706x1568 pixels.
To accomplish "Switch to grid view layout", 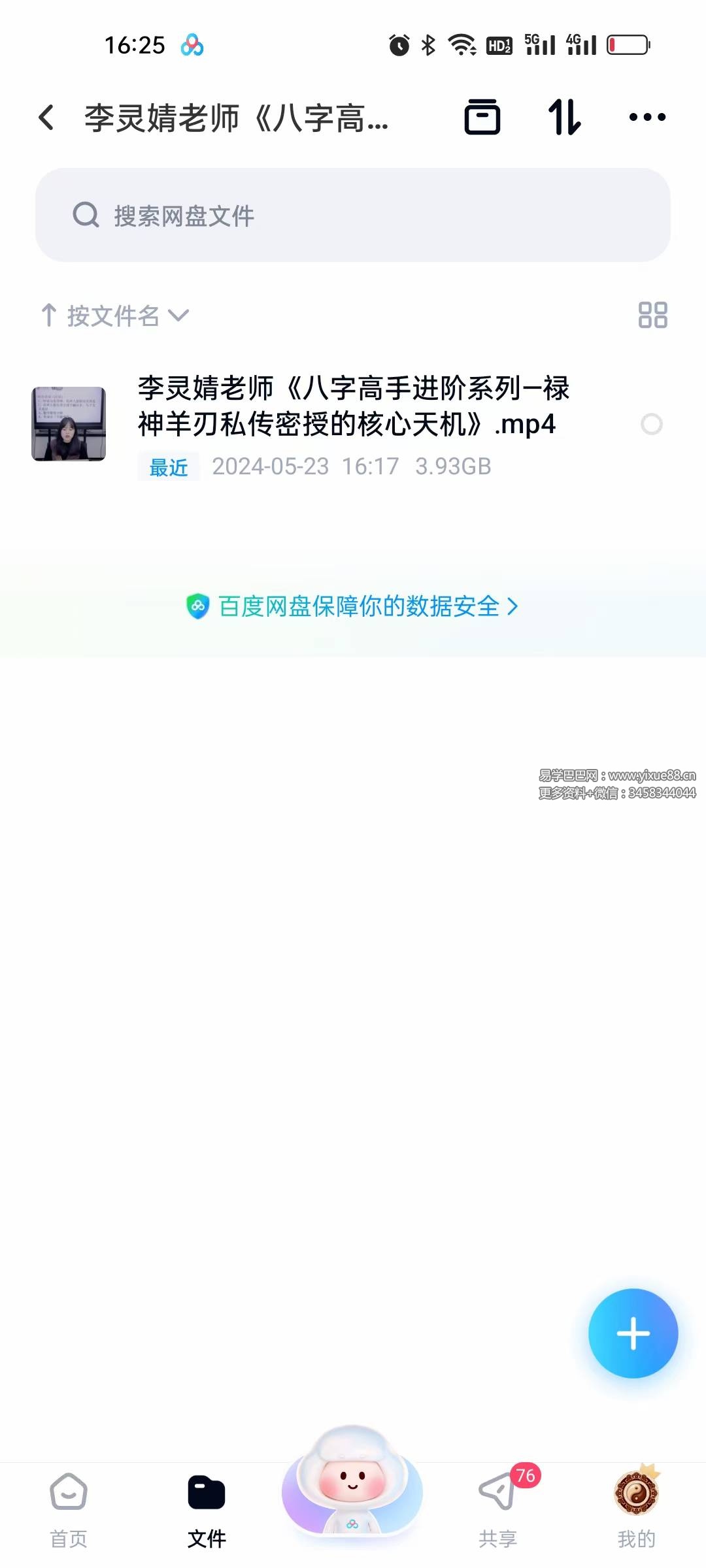I will coord(652,315).
